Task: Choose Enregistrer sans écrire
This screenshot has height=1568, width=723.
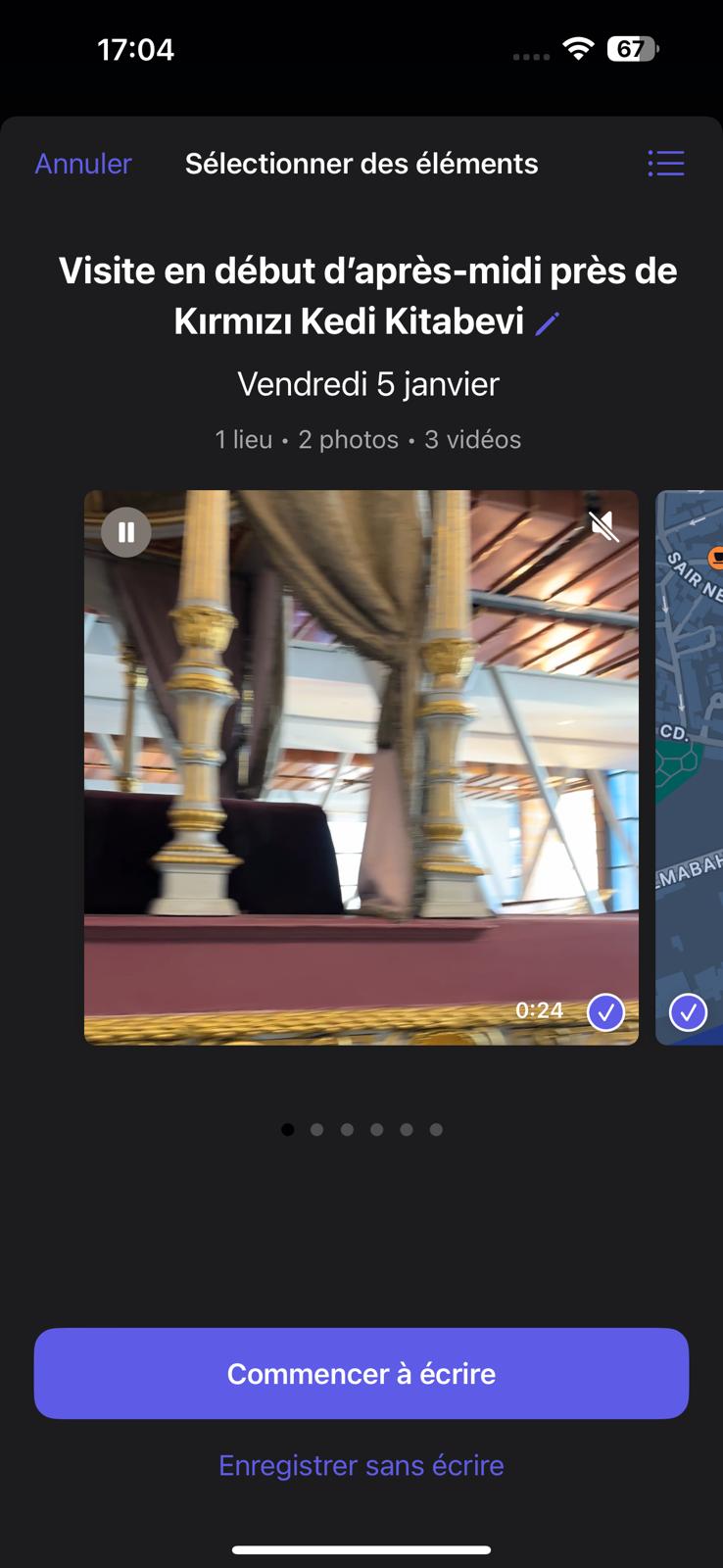Action: (361, 1465)
